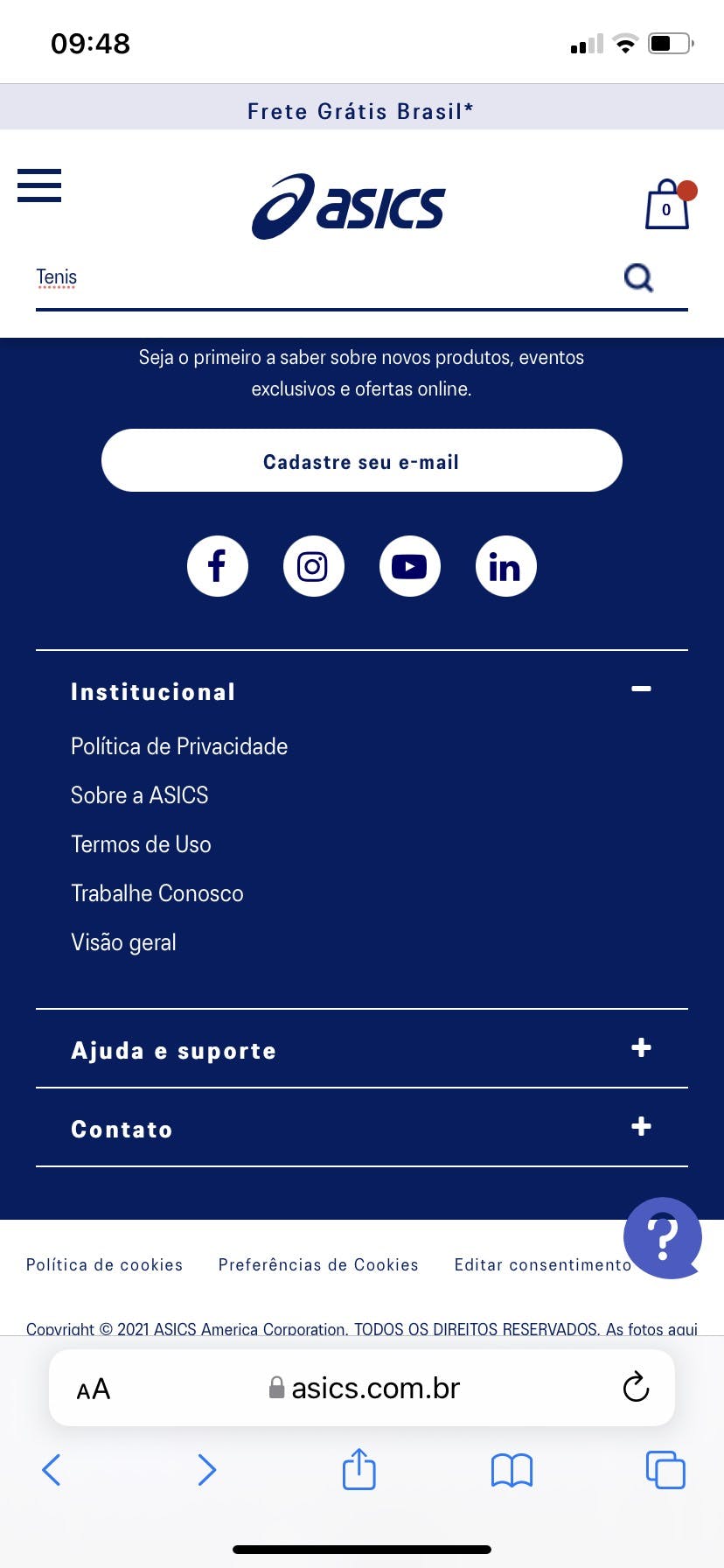The height and width of the screenshot is (1568, 724).
Task: Open ASICS LinkedIn page
Action: [x=505, y=566]
